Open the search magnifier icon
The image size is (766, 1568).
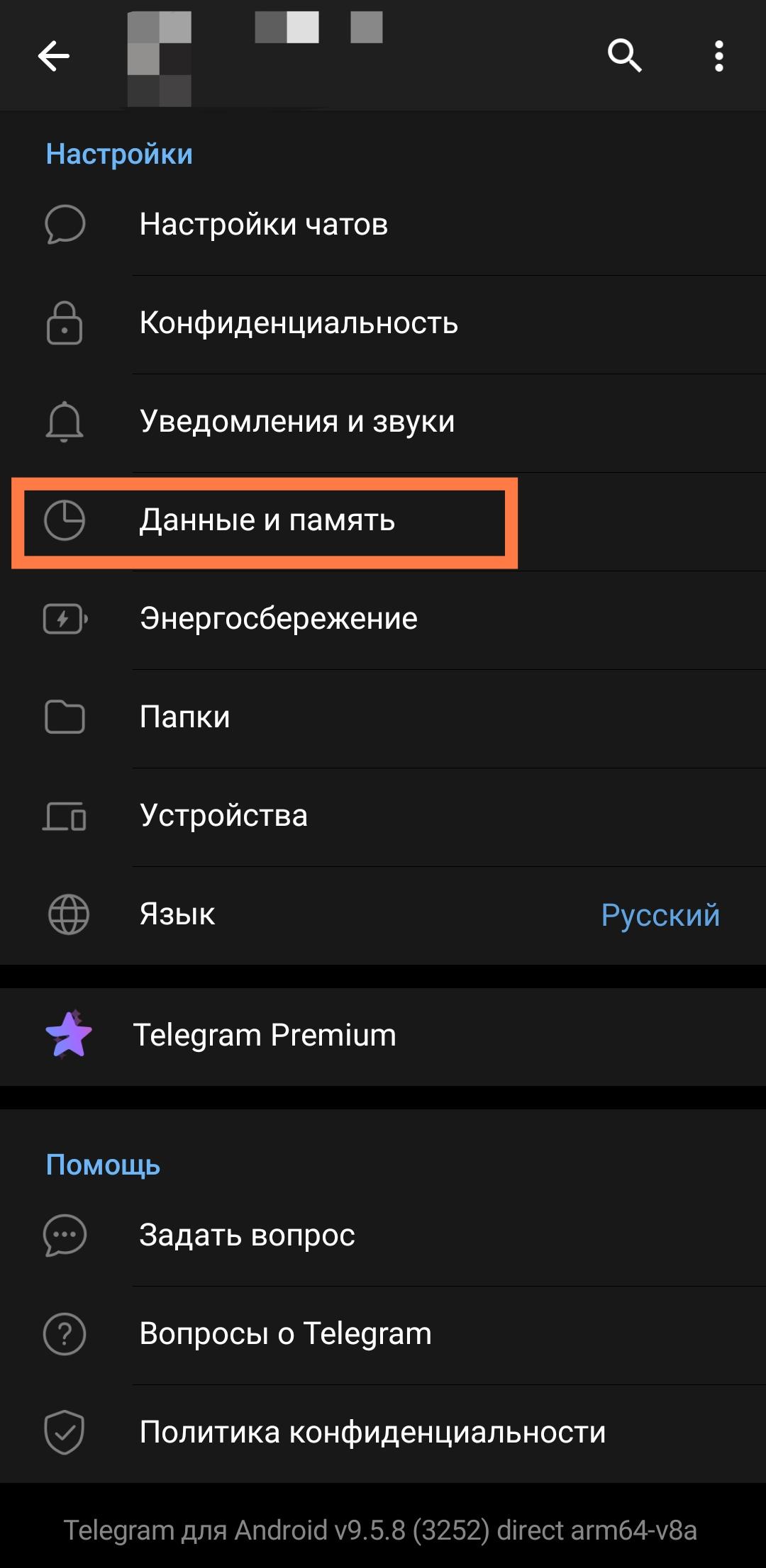coord(624,55)
